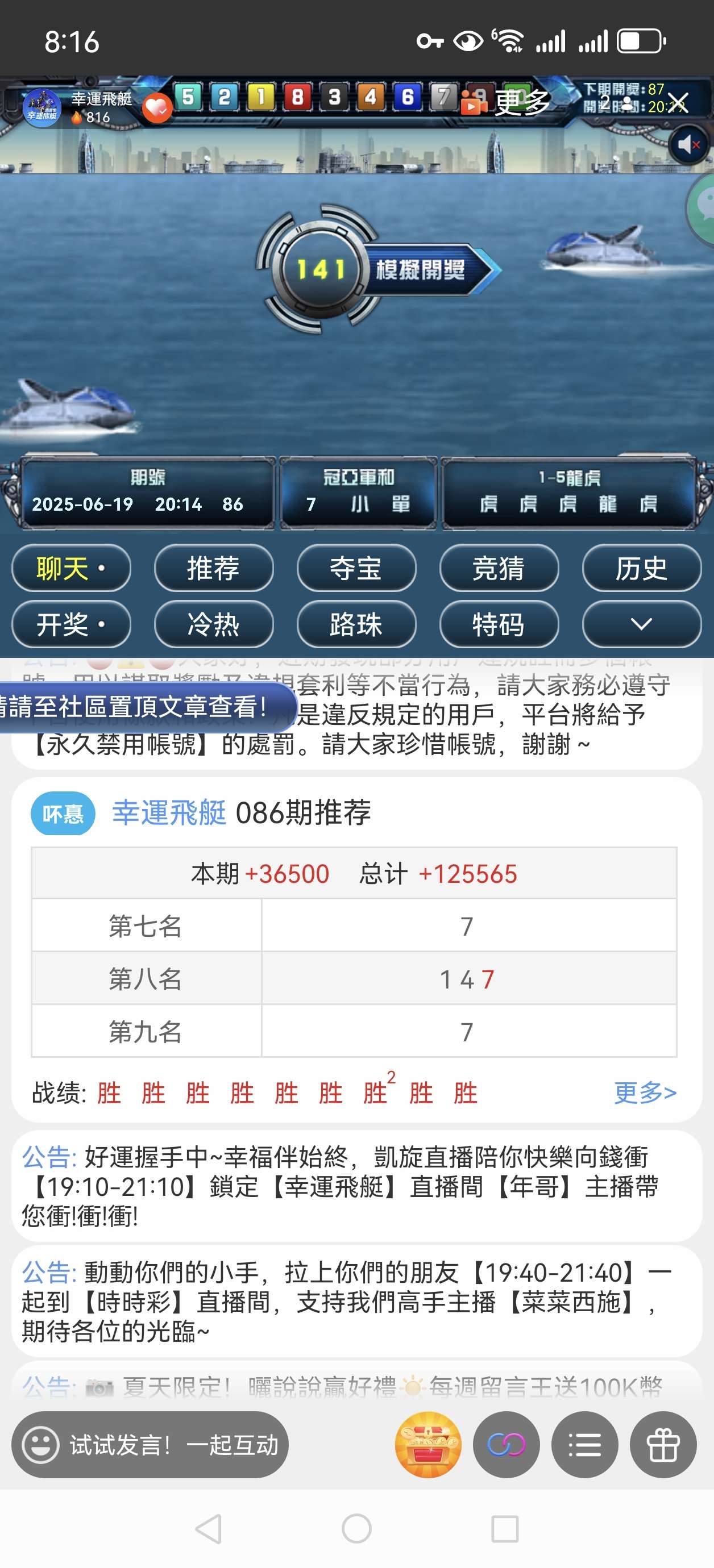
Task: Toggle the muted sound speaker icon
Action: pyautogui.click(x=688, y=145)
